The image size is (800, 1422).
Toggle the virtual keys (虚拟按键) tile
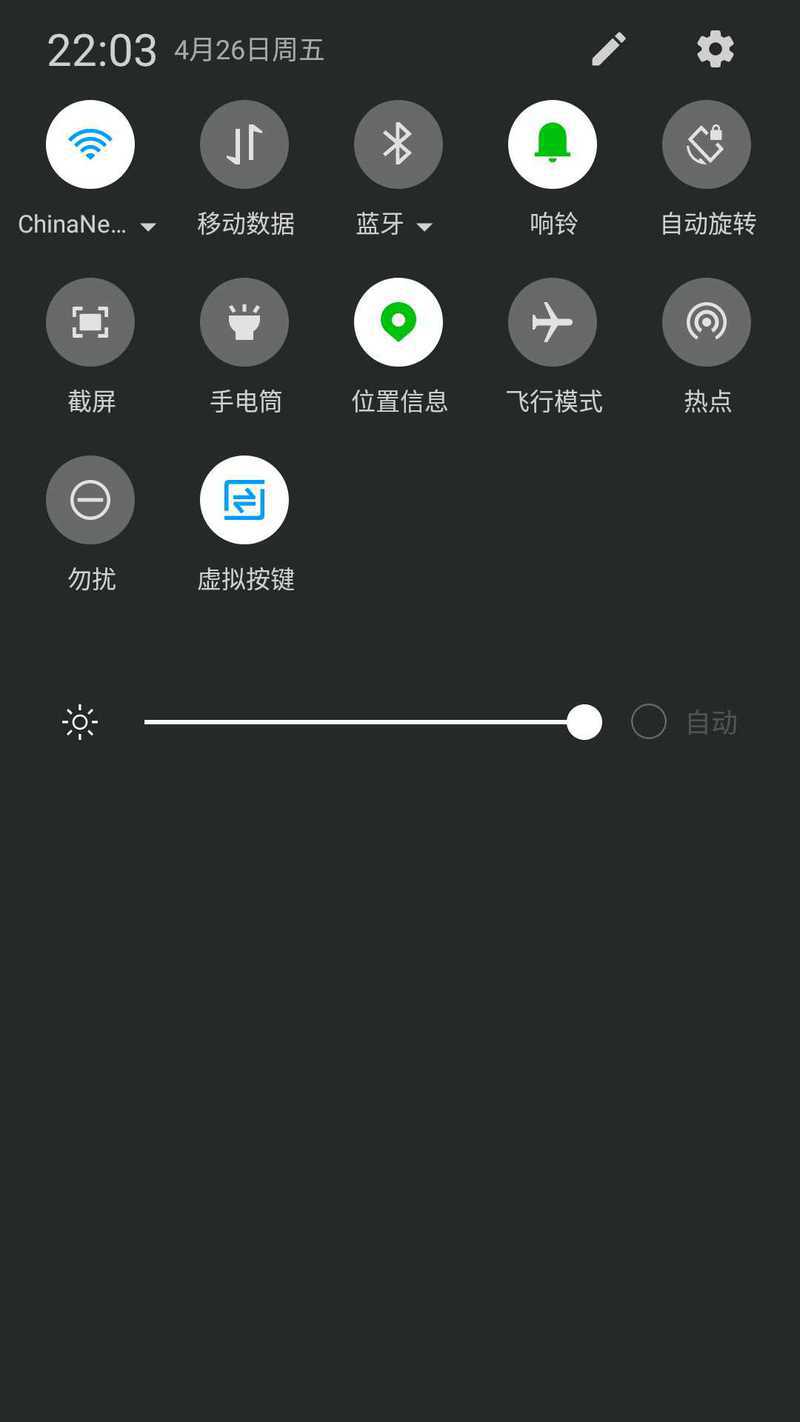point(244,500)
